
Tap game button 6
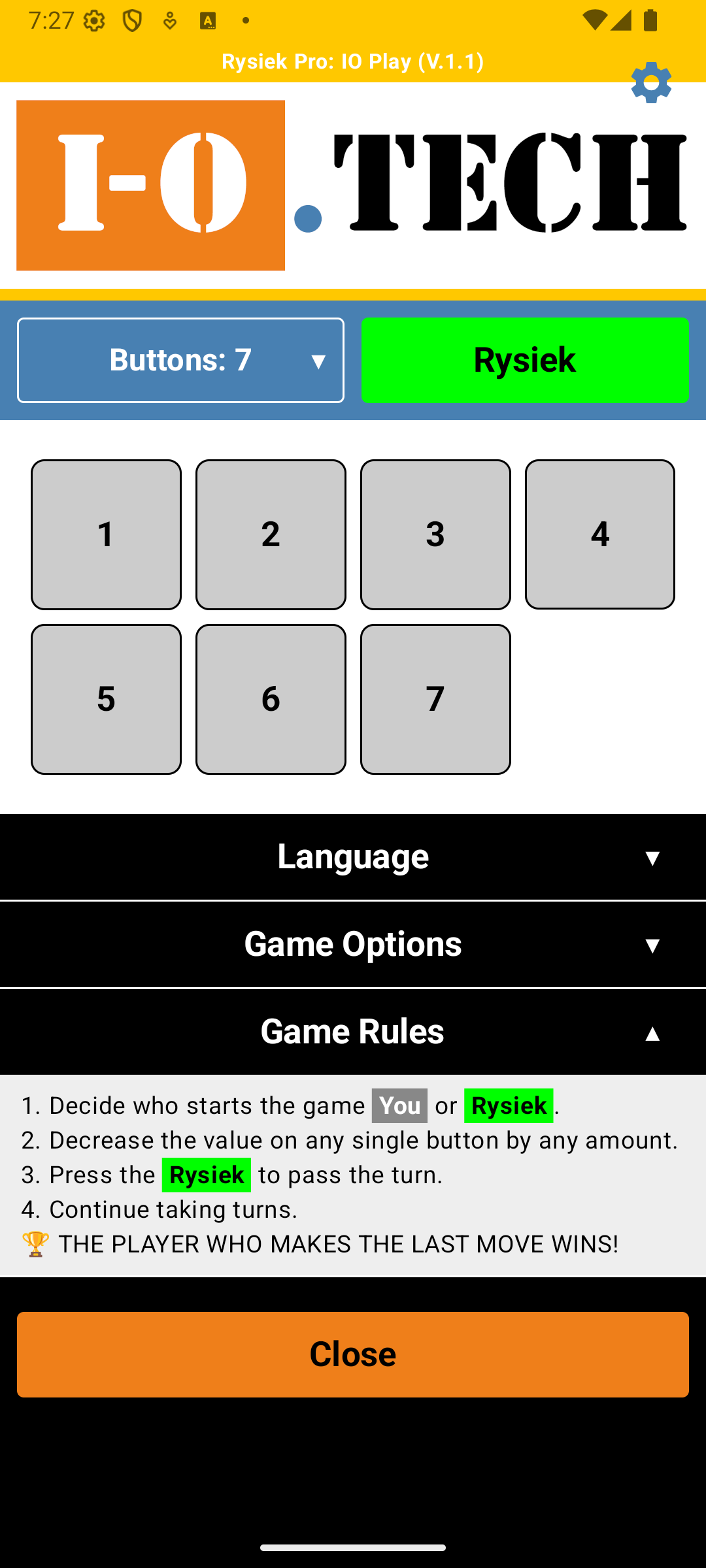[x=271, y=699]
